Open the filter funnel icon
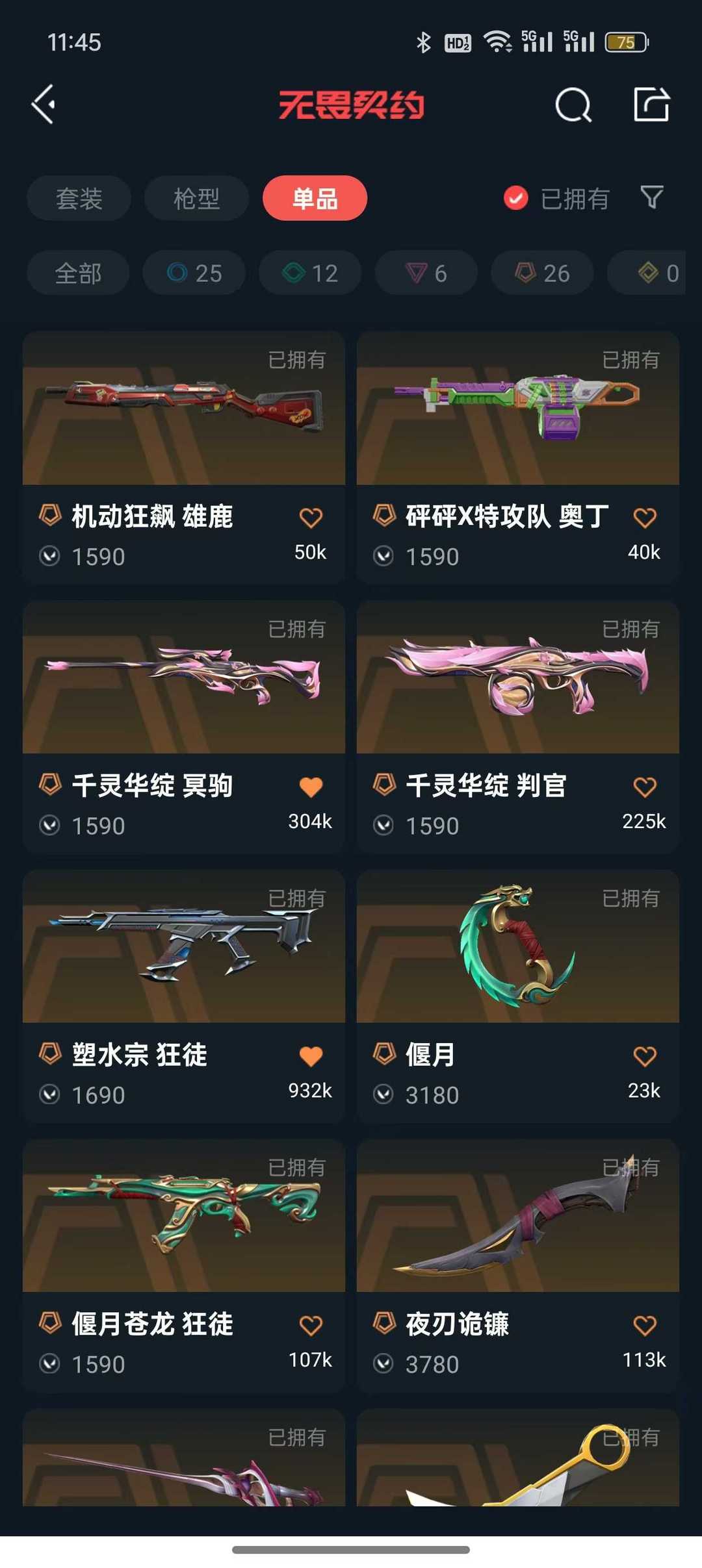The image size is (702, 1568). pos(652,197)
